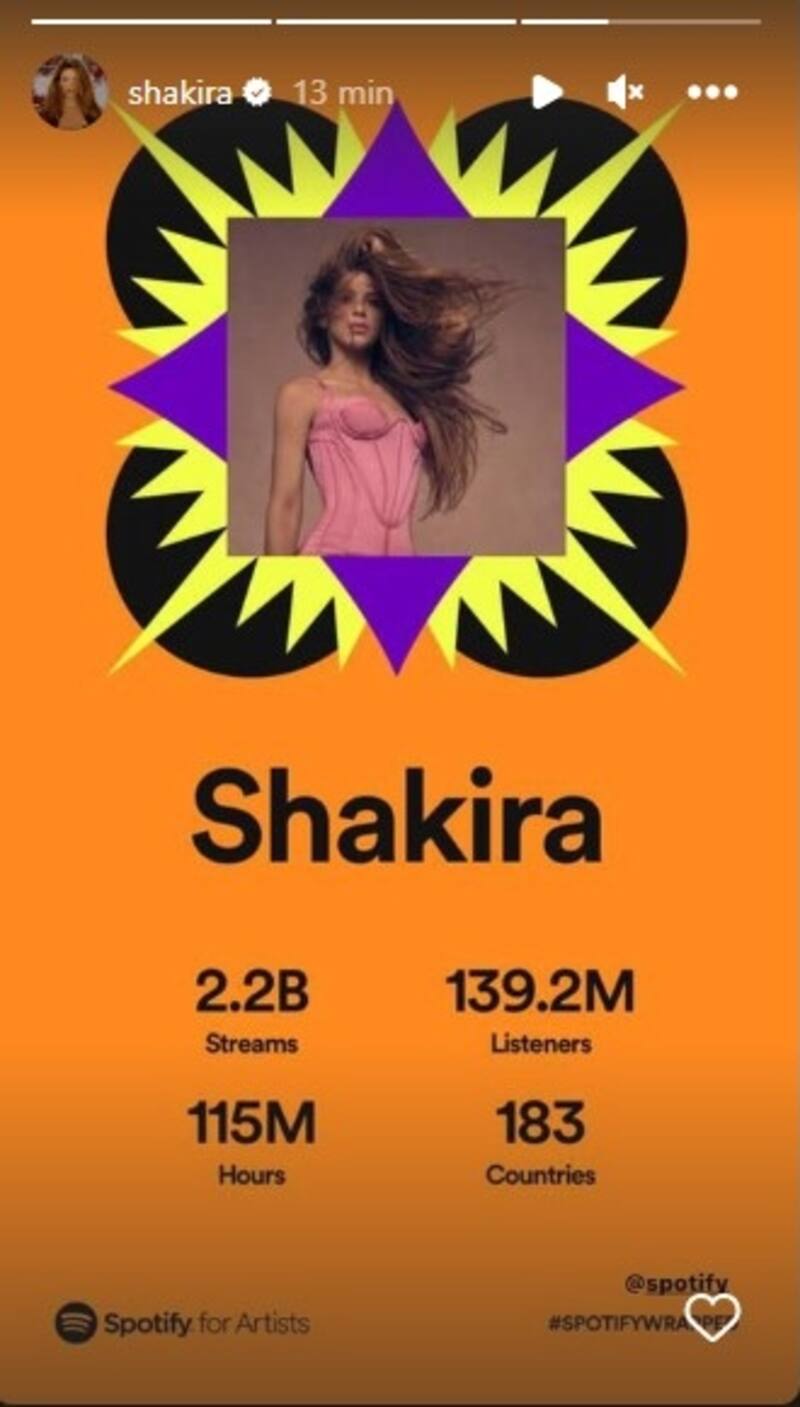This screenshot has height=1407, width=800.
Task: Open the three-dot overflow menu
Action: pos(712,92)
